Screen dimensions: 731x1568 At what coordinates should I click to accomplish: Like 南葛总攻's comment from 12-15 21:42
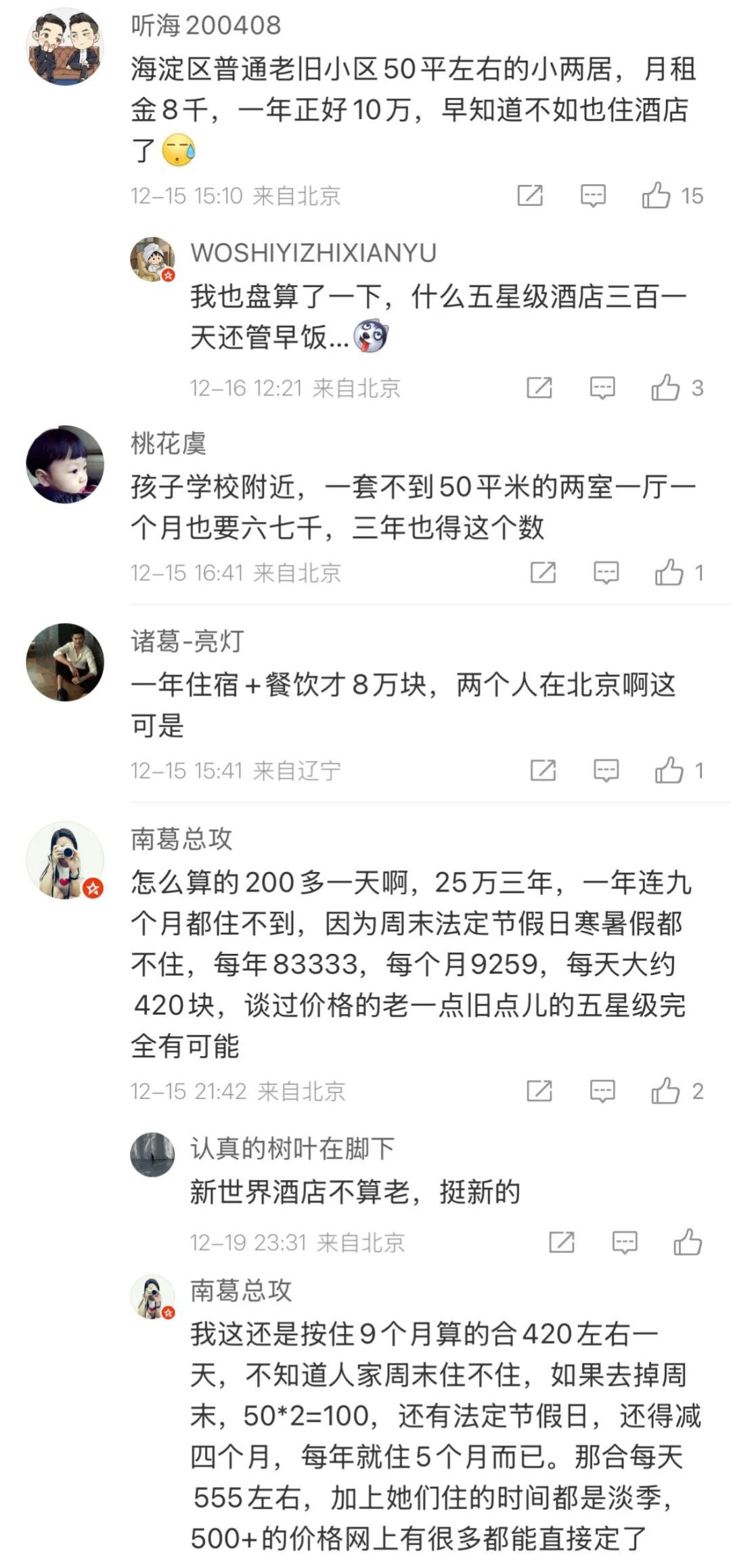click(x=665, y=1091)
